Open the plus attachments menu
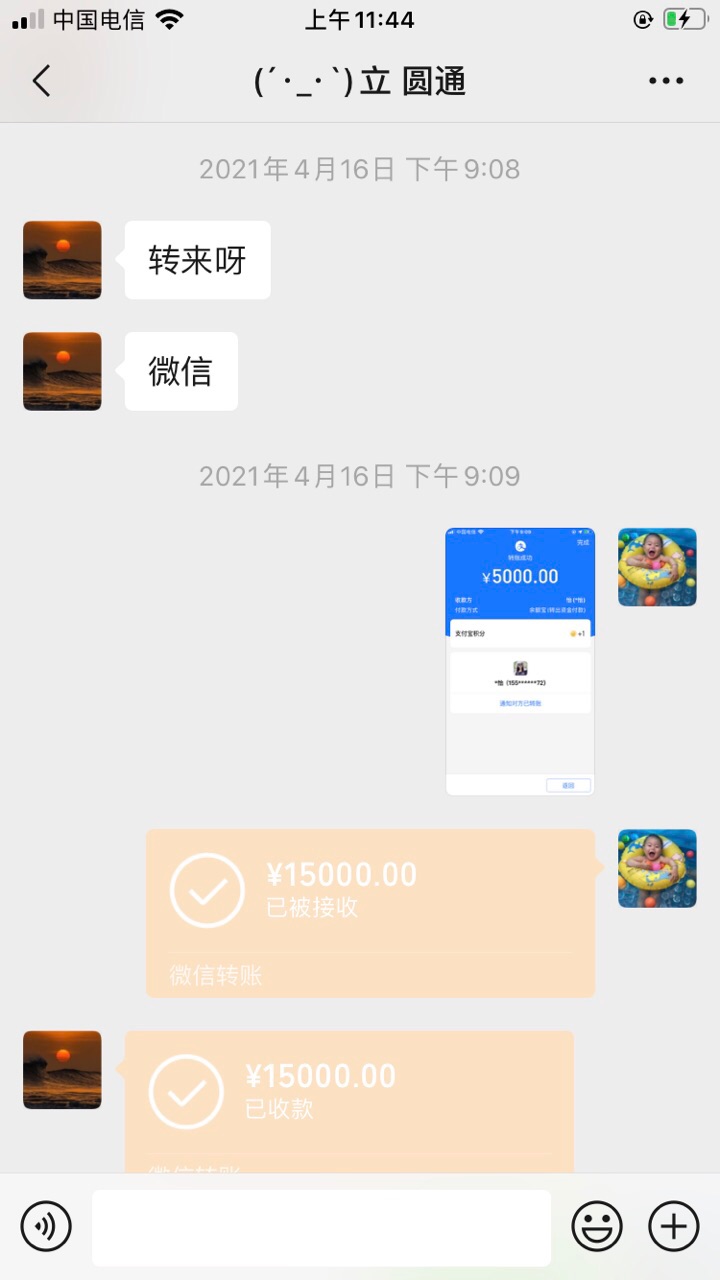This screenshot has width=720, height=1280. pos(674,1226)
